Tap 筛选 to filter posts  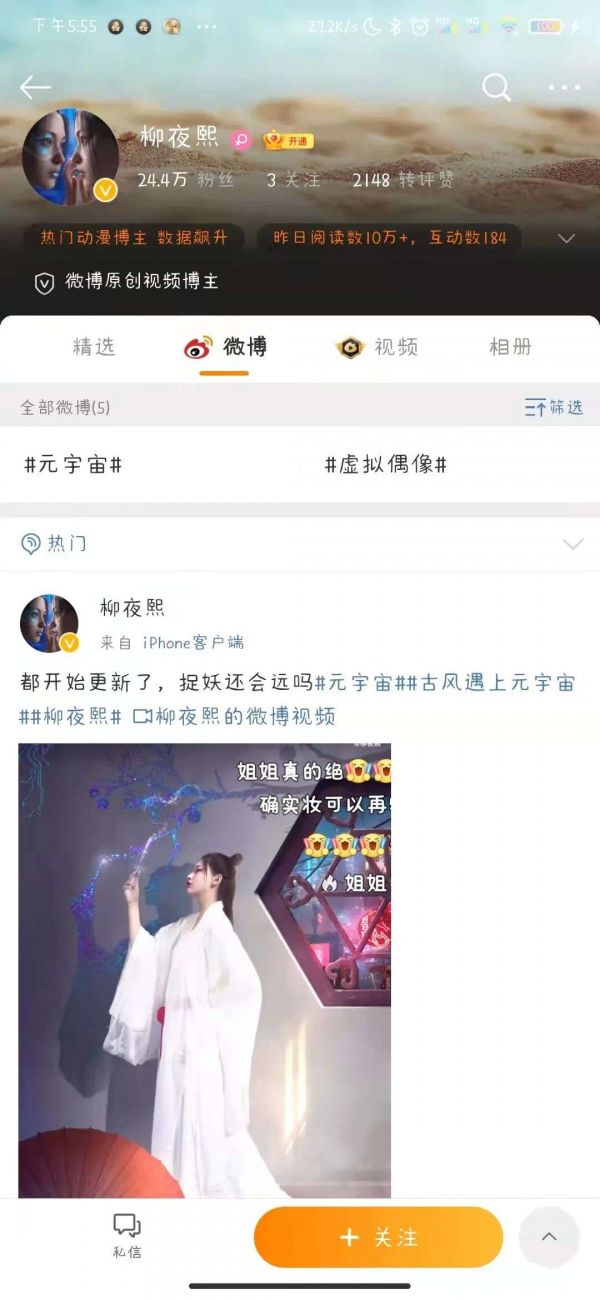pos(554,407)
